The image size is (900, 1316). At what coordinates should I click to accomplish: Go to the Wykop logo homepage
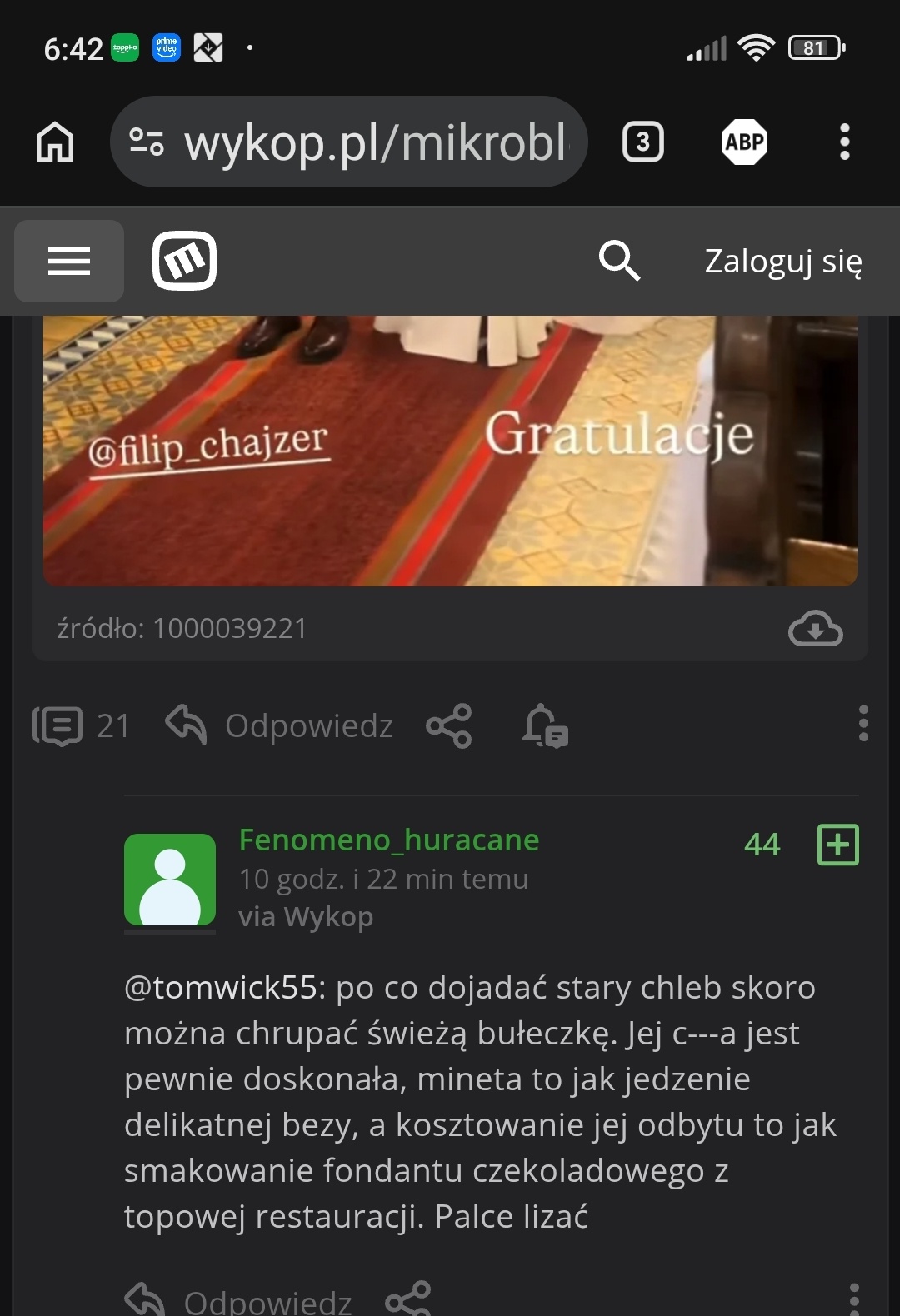click(x=184, y=261)
